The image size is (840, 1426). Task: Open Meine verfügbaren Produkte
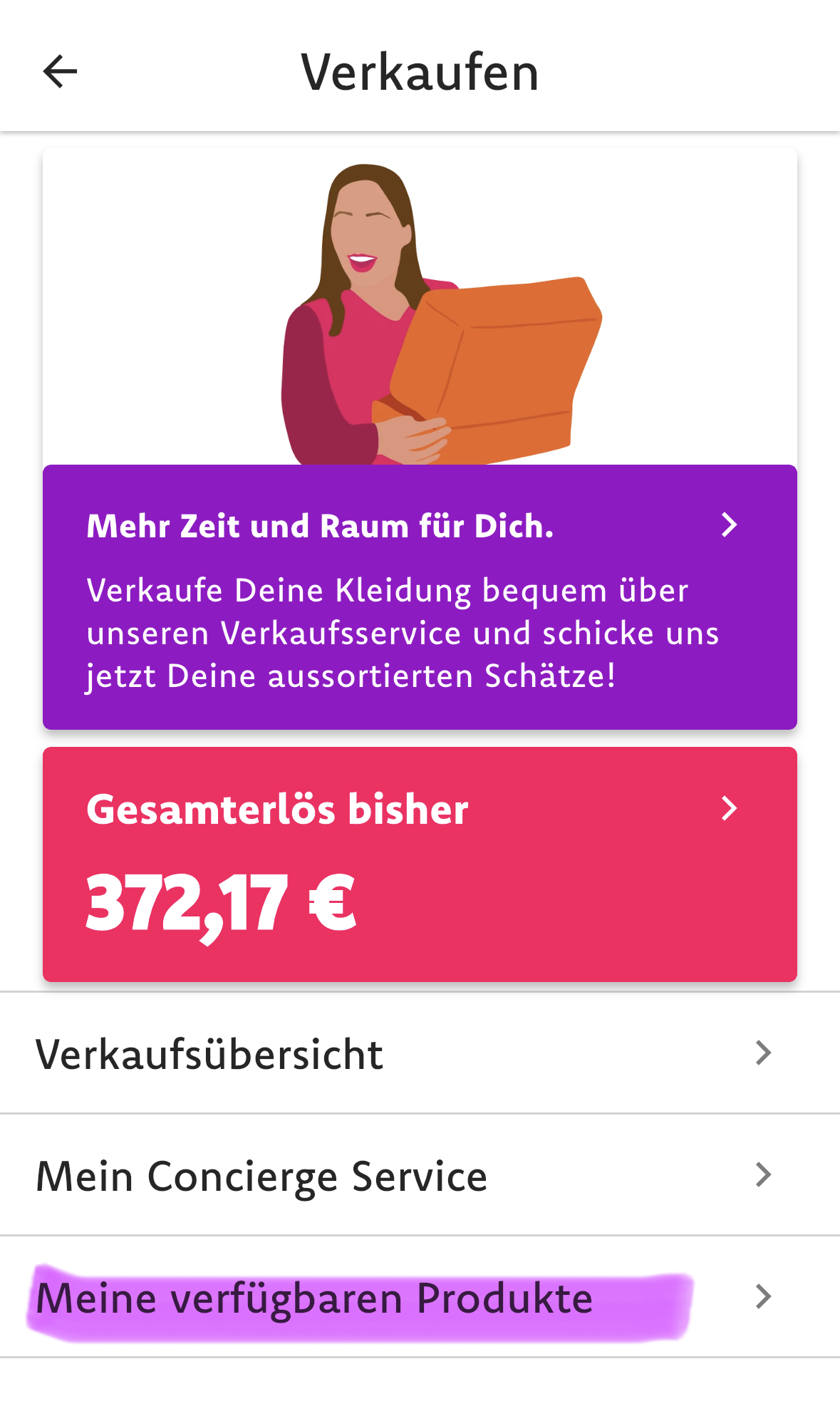[x=420, y=1297]
